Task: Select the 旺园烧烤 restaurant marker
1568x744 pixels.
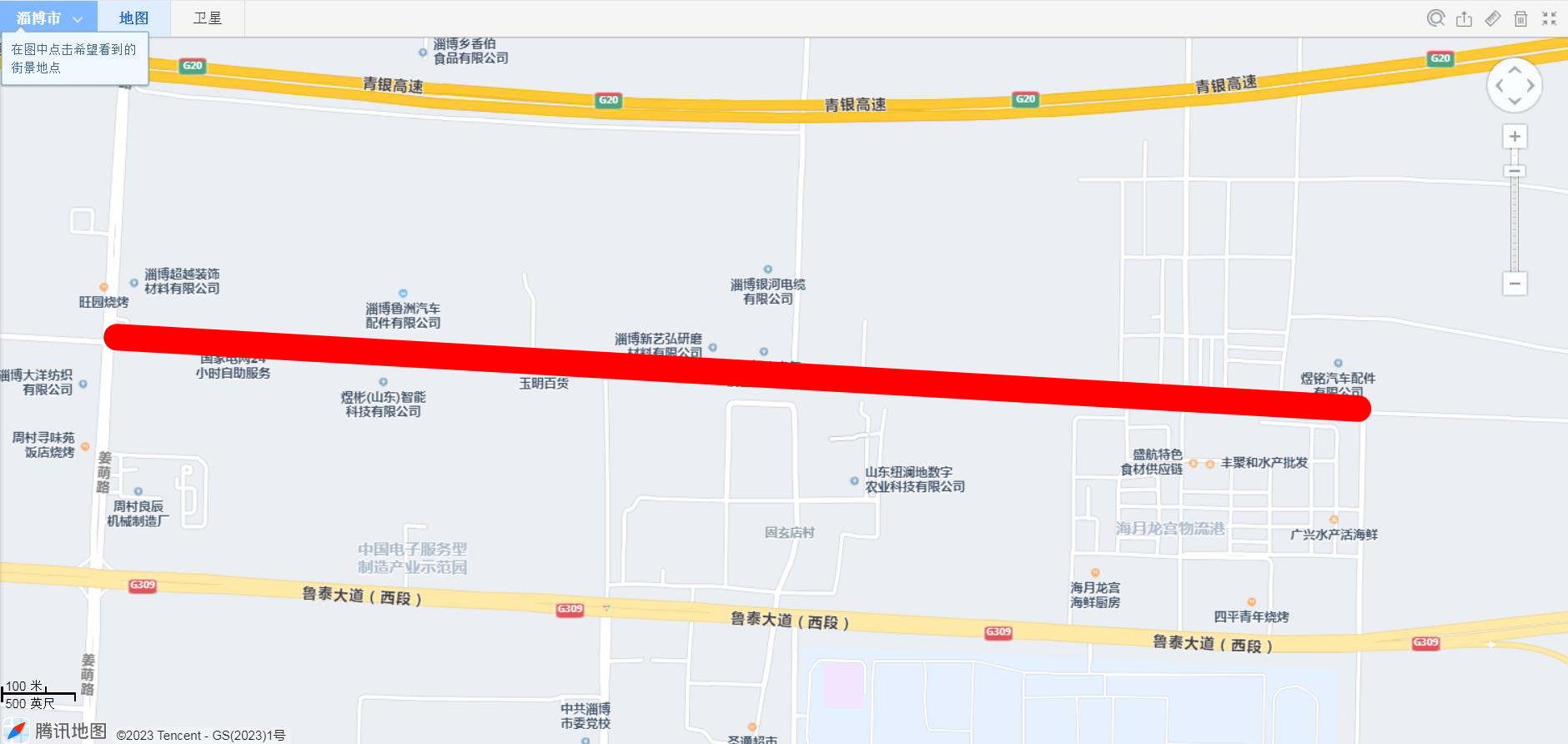Action: coord(103,287)
